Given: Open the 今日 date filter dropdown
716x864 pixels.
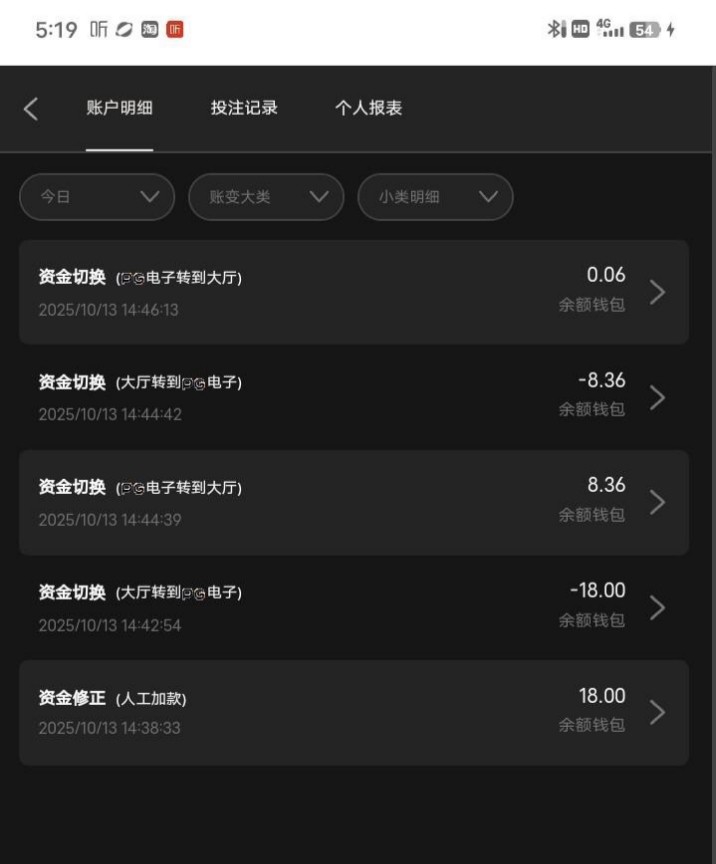Looking at the screenshot, I should pyautogui.click(x=97, y=197).
